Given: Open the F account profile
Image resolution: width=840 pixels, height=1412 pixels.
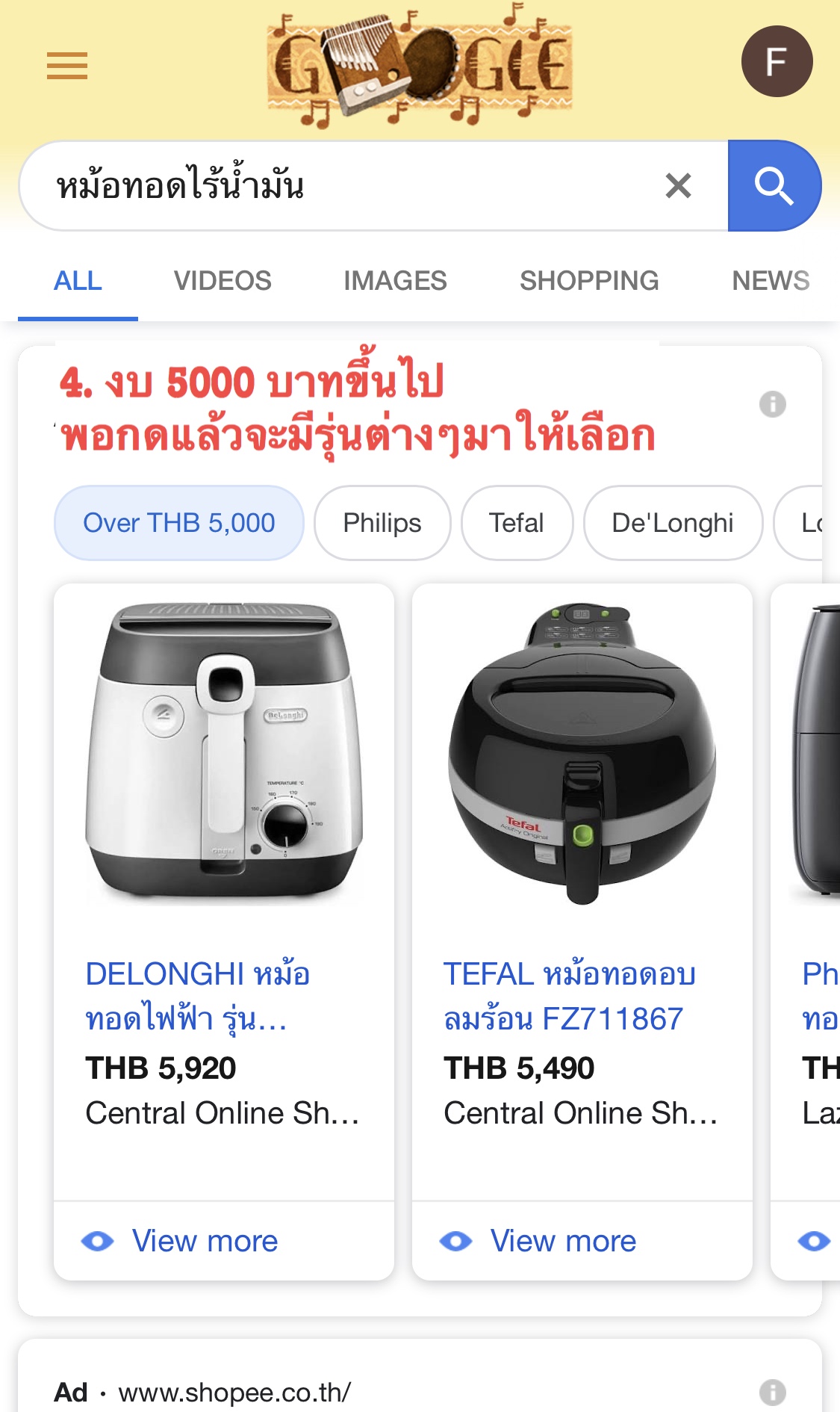Looking at the screenshot, I should pyautogui.click(x=777, y=61).
